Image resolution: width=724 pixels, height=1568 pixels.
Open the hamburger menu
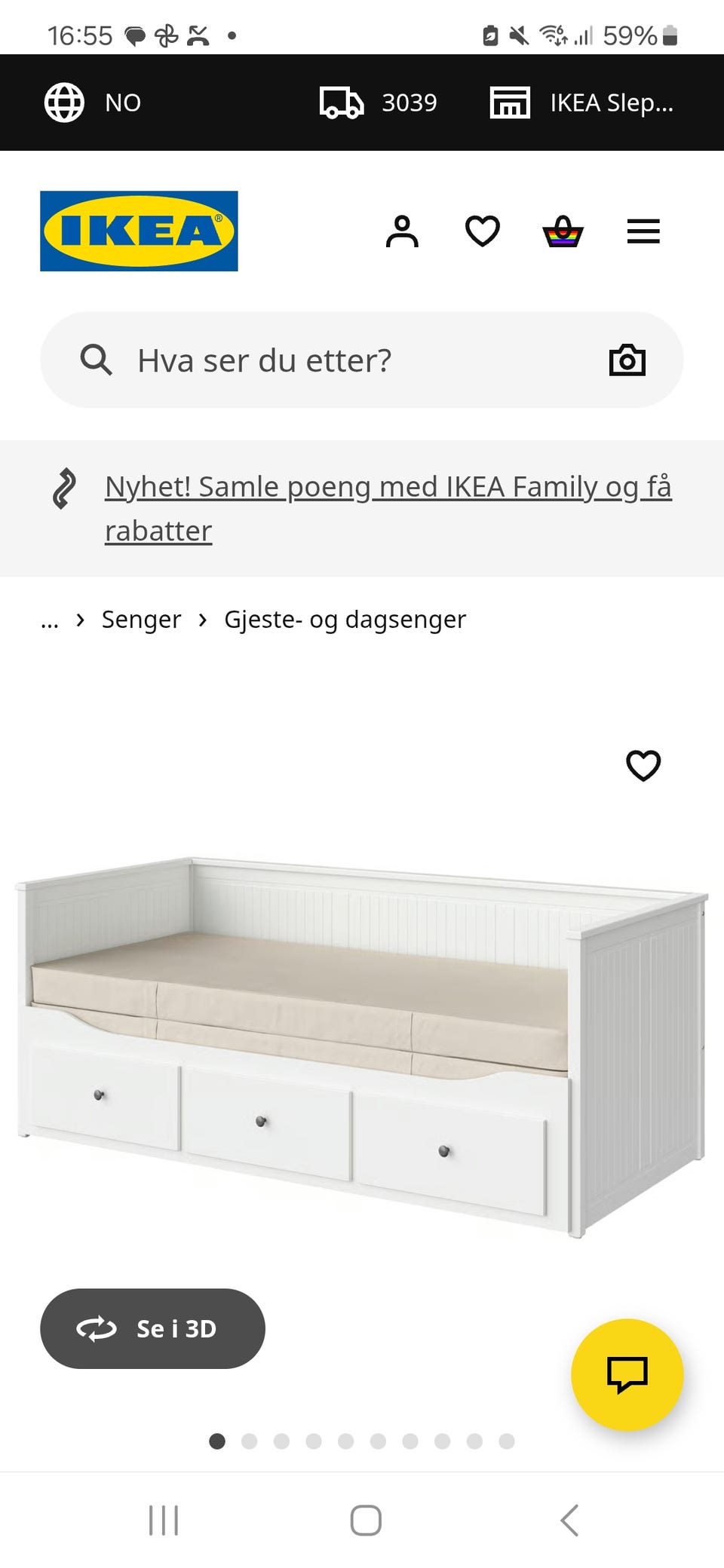point(643,231)
